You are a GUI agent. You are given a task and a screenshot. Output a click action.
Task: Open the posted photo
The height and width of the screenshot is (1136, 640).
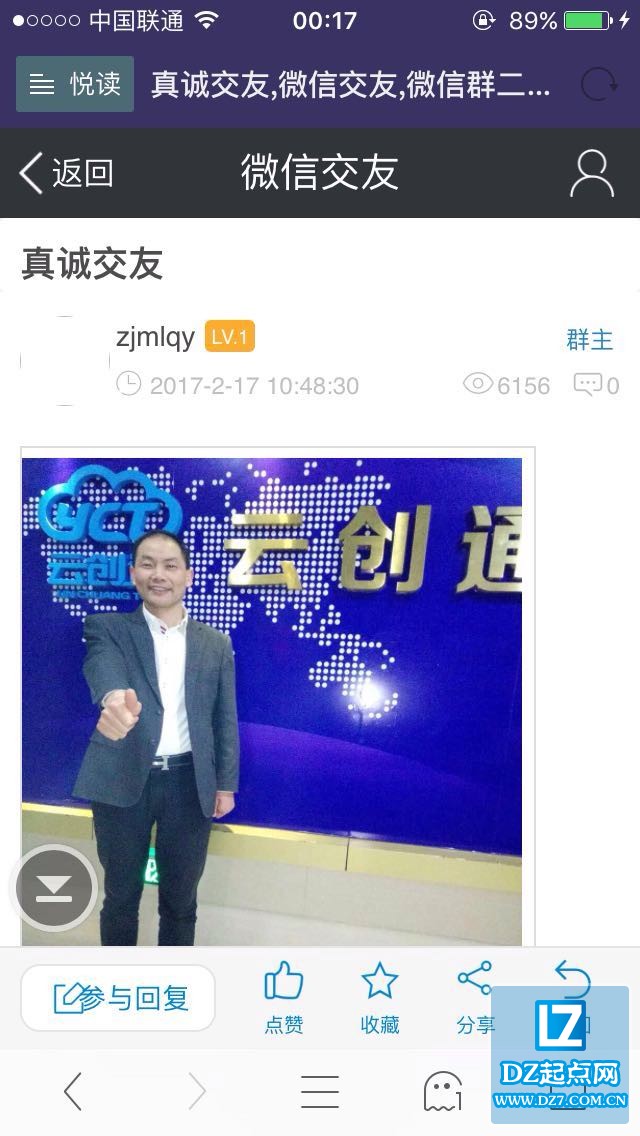point(272,700)
